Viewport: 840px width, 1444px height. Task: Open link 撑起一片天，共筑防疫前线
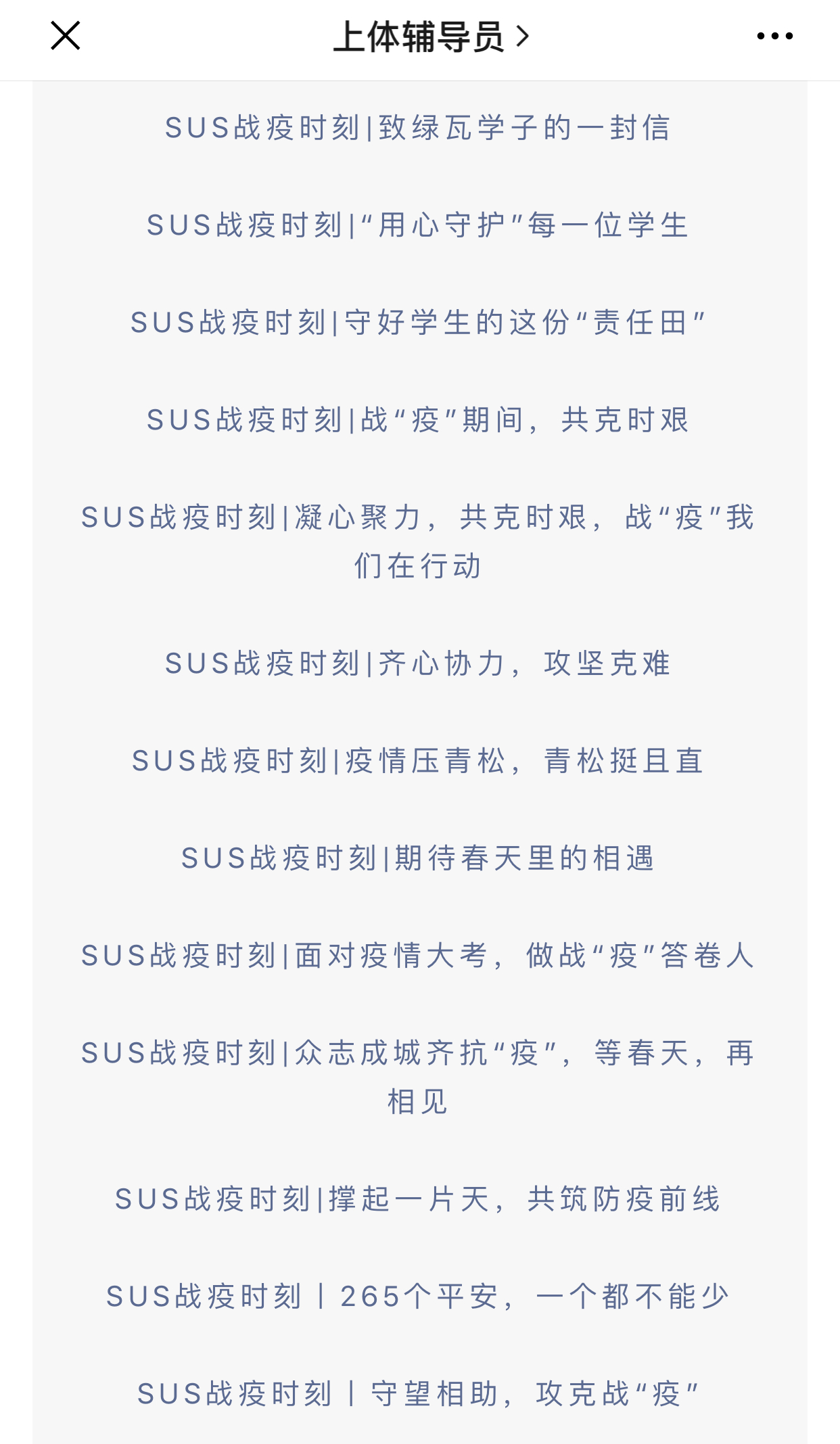(x=418, y=1199)
